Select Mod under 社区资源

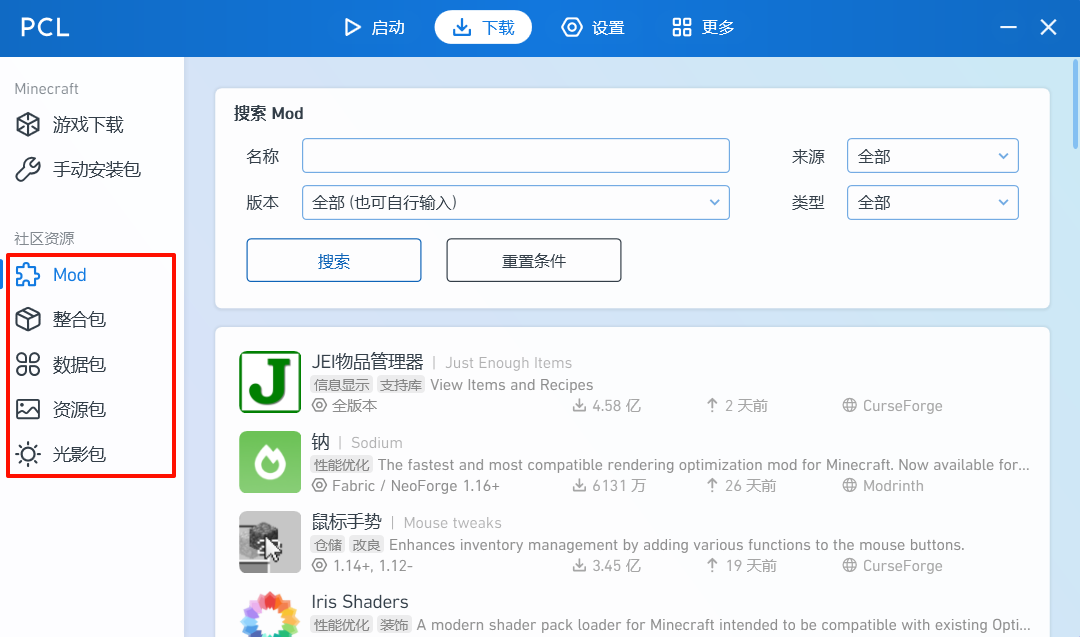[x=70, y=275]
